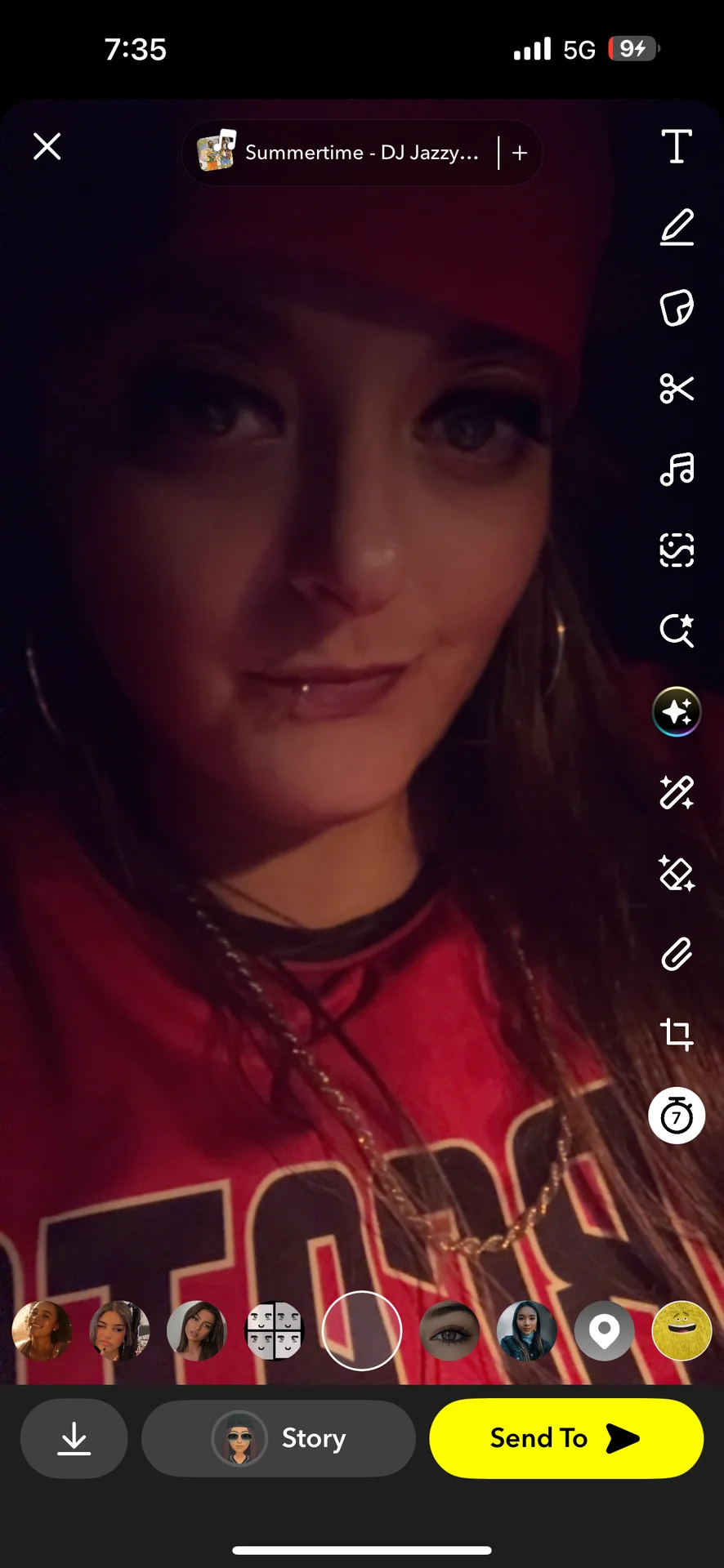Attach a link with the paperclip
This screenshot has width=724, height=1568.
pyautogui.click(x=677, y=954)
